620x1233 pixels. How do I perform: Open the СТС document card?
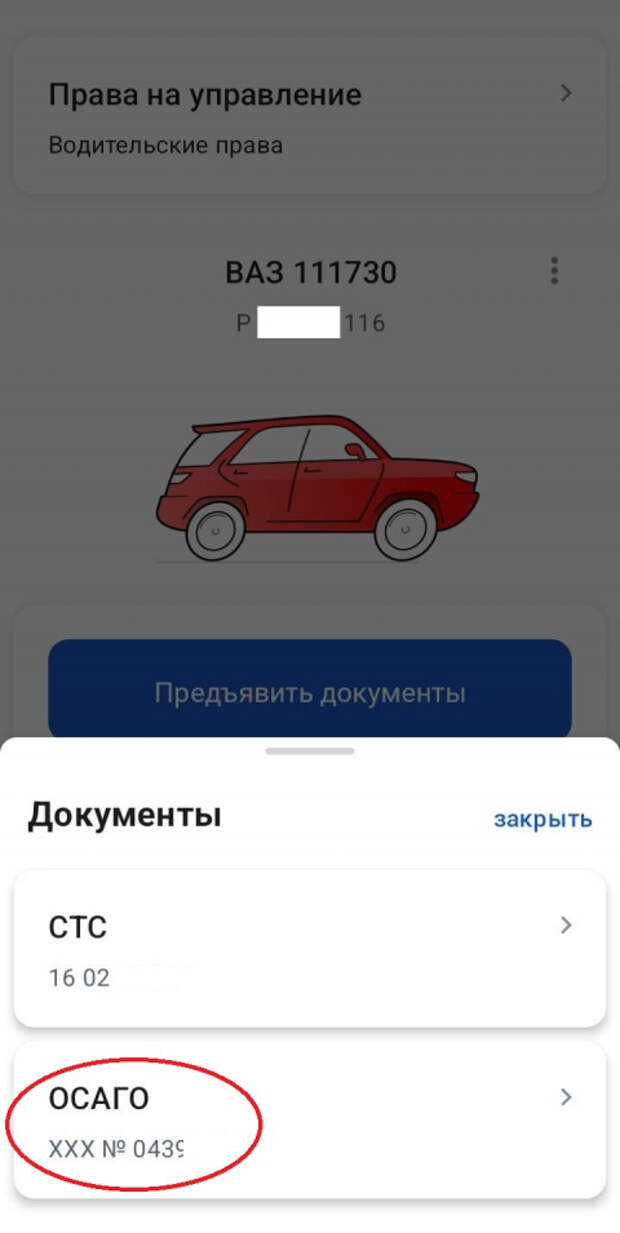309,948
